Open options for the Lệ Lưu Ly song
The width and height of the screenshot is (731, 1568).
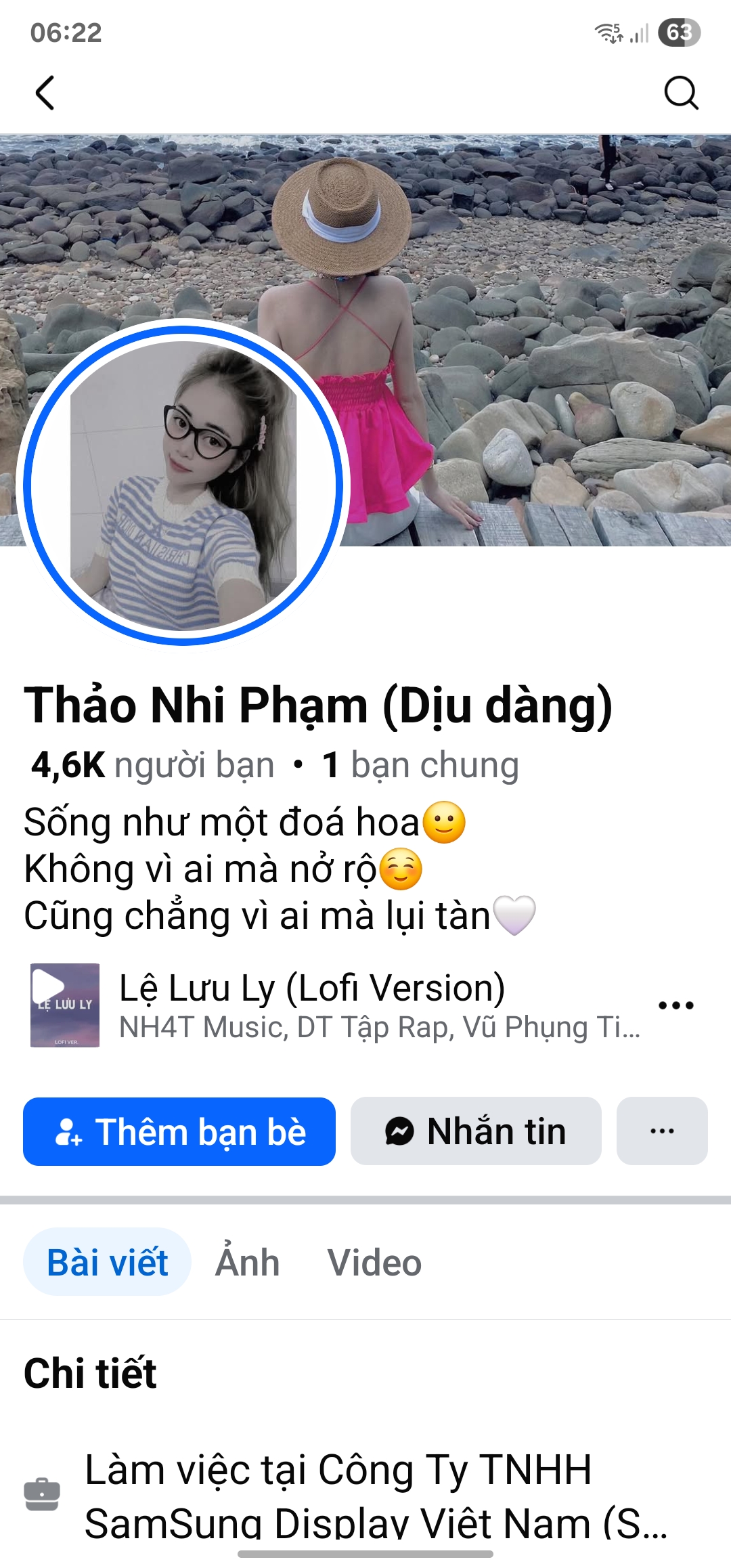coord(676,1005)
